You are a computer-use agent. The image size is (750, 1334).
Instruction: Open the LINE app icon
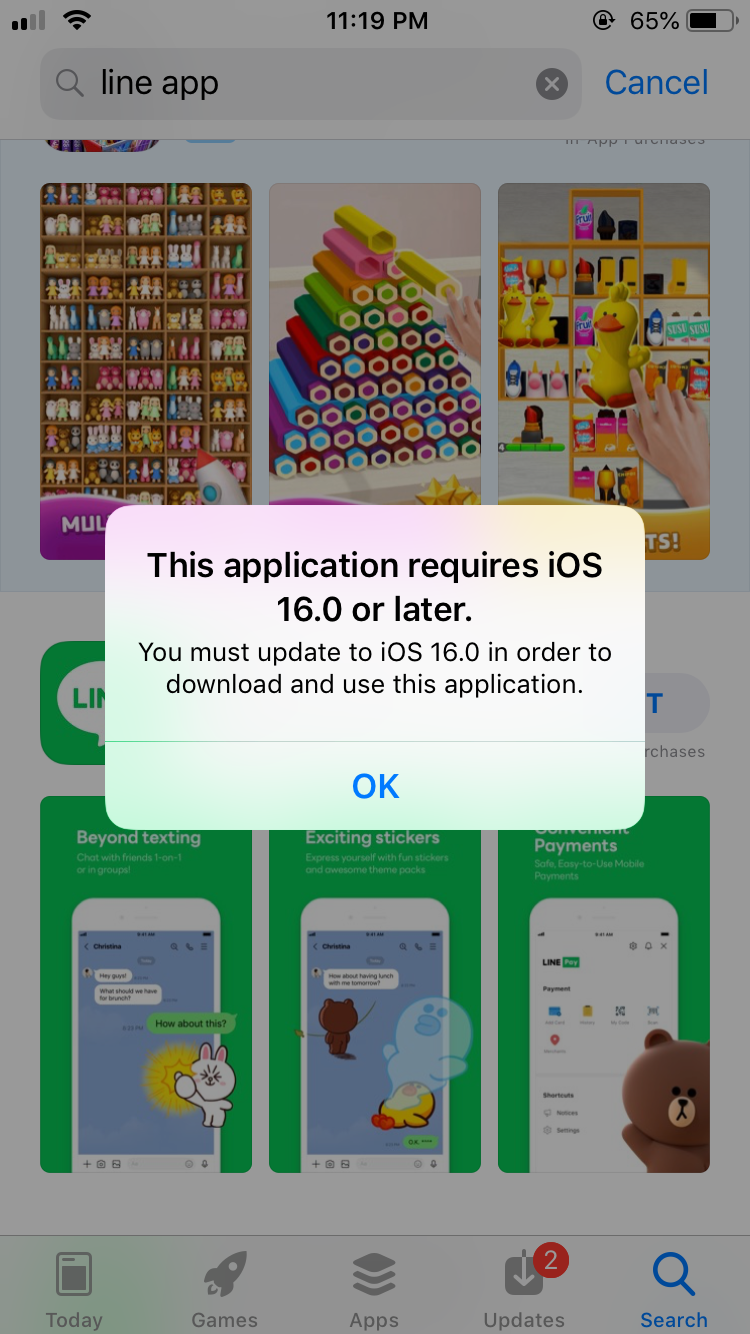(74, 702)
